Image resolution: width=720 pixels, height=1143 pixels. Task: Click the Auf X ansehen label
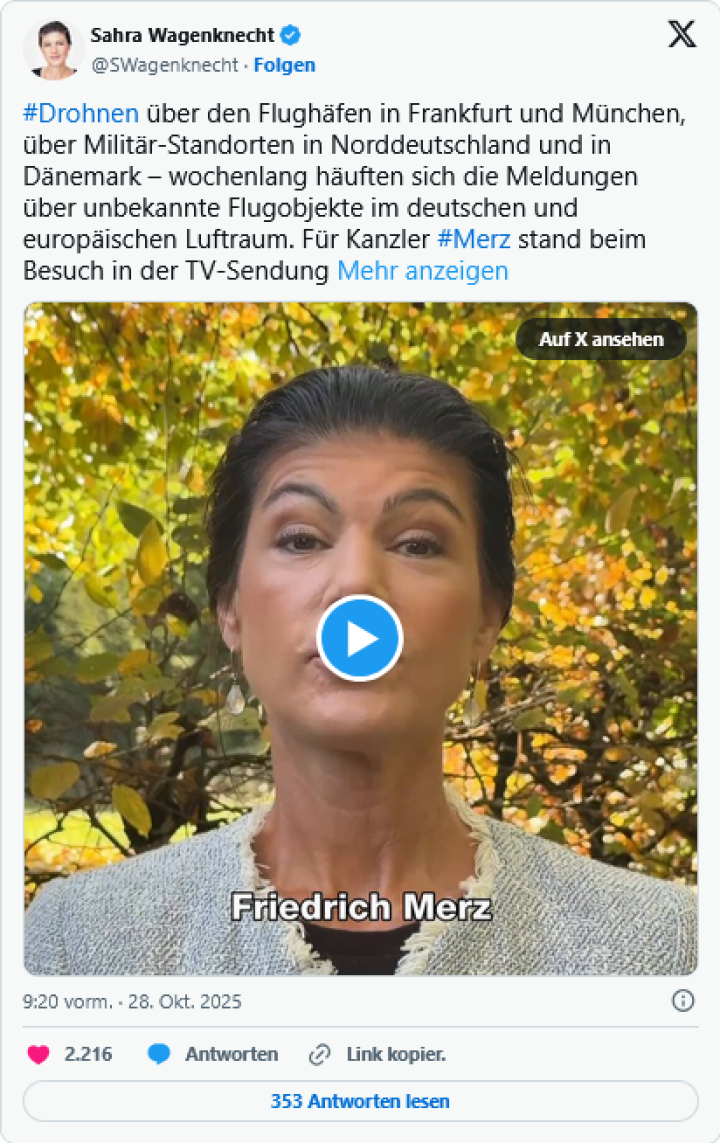599,339
